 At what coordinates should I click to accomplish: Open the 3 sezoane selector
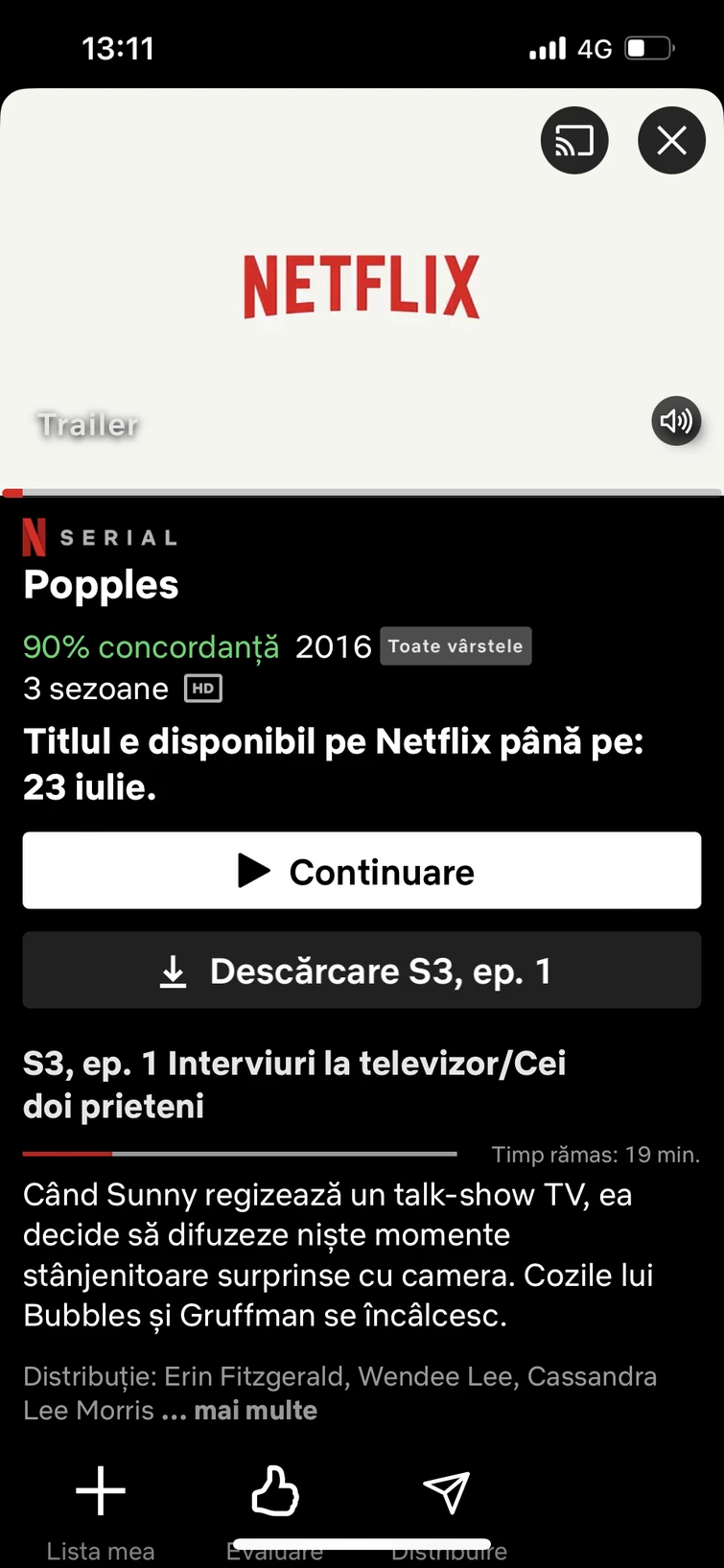tap(95, 689)
